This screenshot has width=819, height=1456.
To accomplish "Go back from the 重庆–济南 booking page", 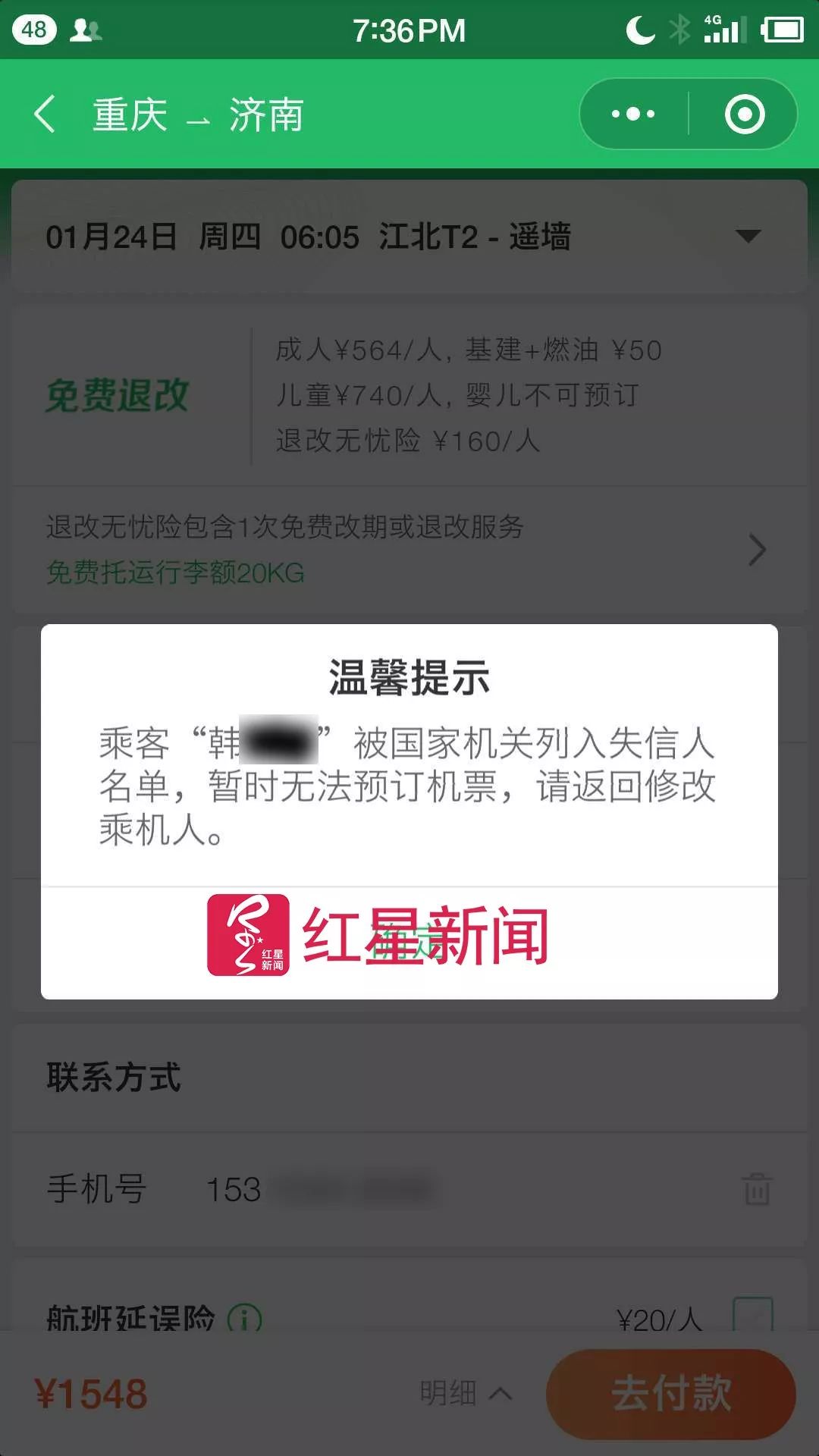I will (45, 115).
